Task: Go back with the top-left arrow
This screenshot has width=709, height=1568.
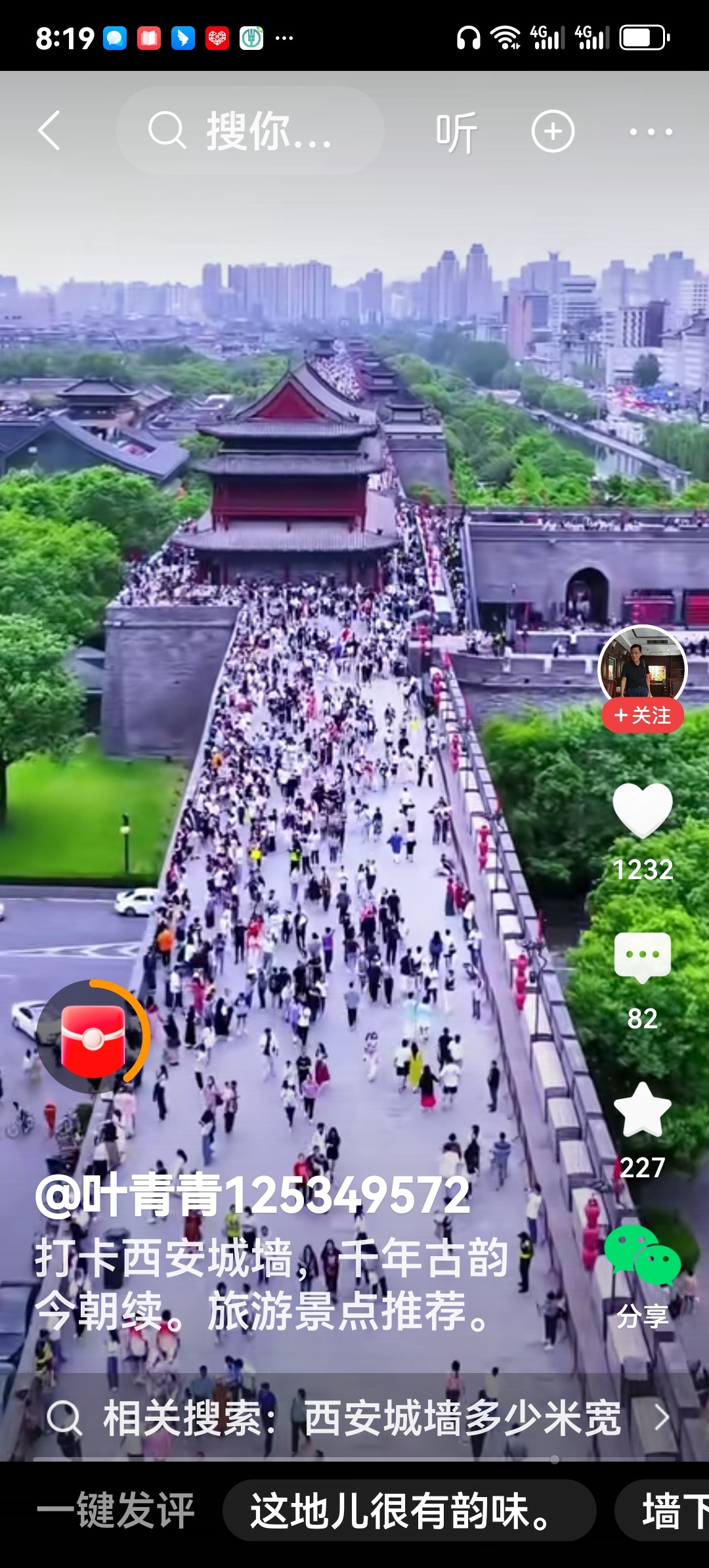Action: tap(50, 131)
